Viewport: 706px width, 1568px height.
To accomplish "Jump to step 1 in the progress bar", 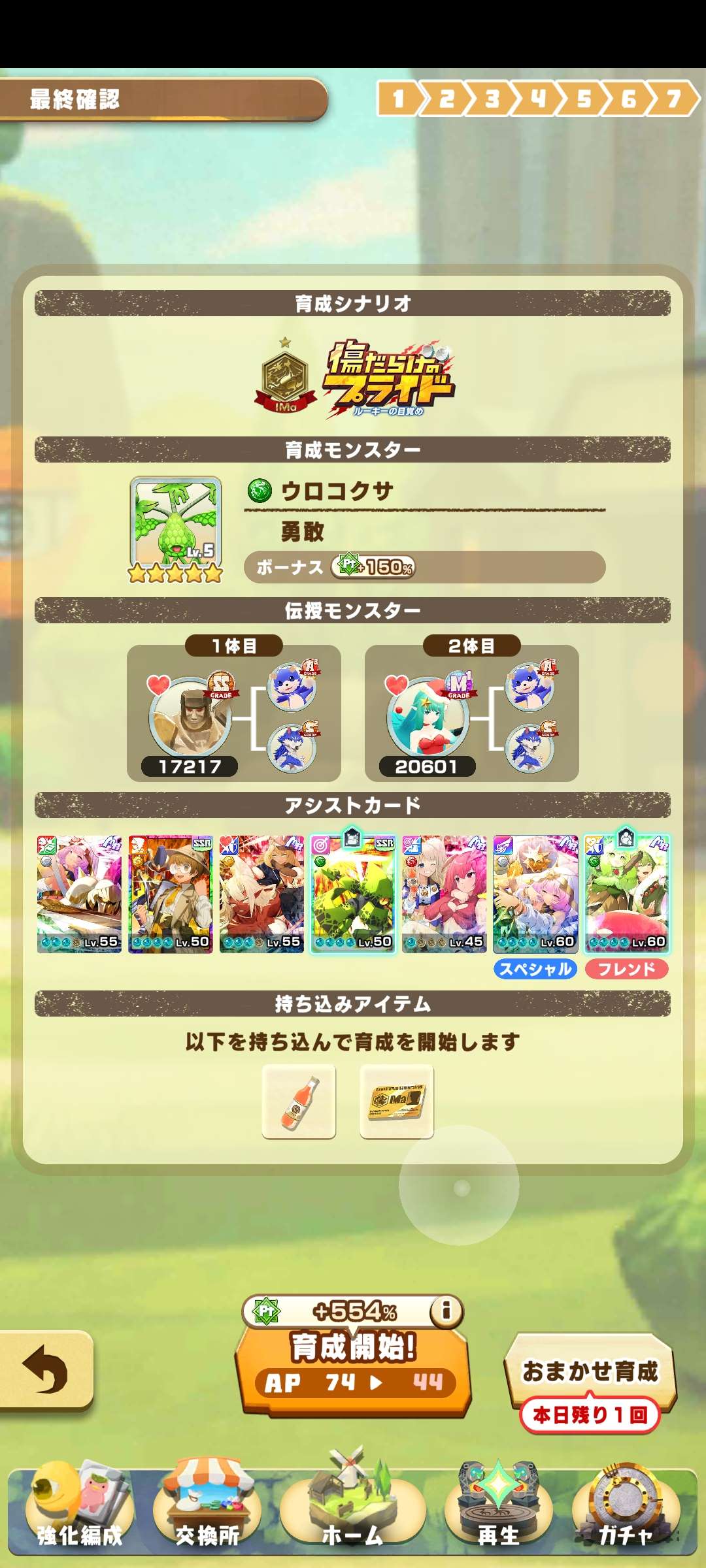I will [397, 99].
